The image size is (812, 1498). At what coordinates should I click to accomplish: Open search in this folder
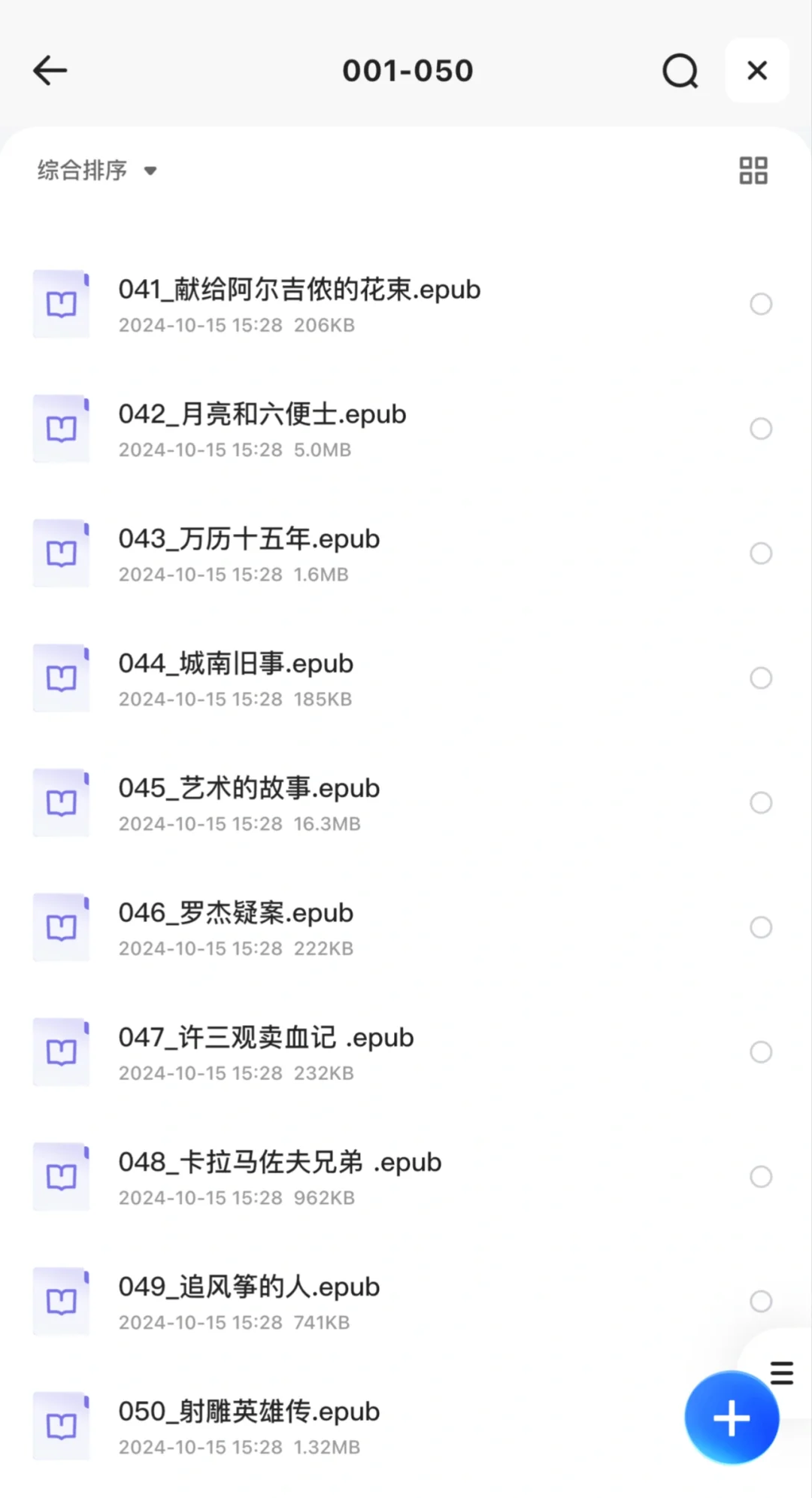[680, 71]
